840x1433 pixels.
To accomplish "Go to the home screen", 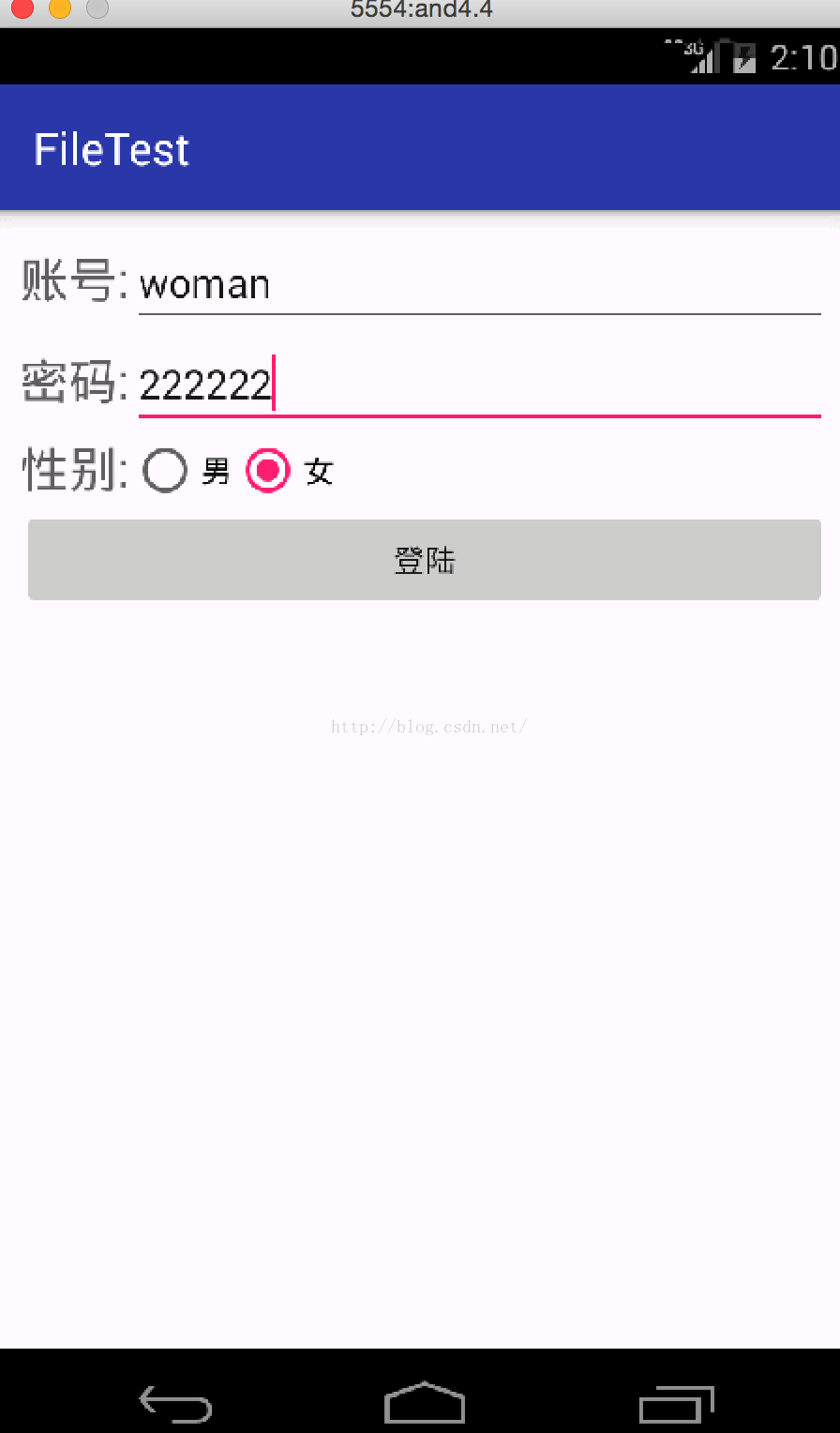I will point(425,1403).
